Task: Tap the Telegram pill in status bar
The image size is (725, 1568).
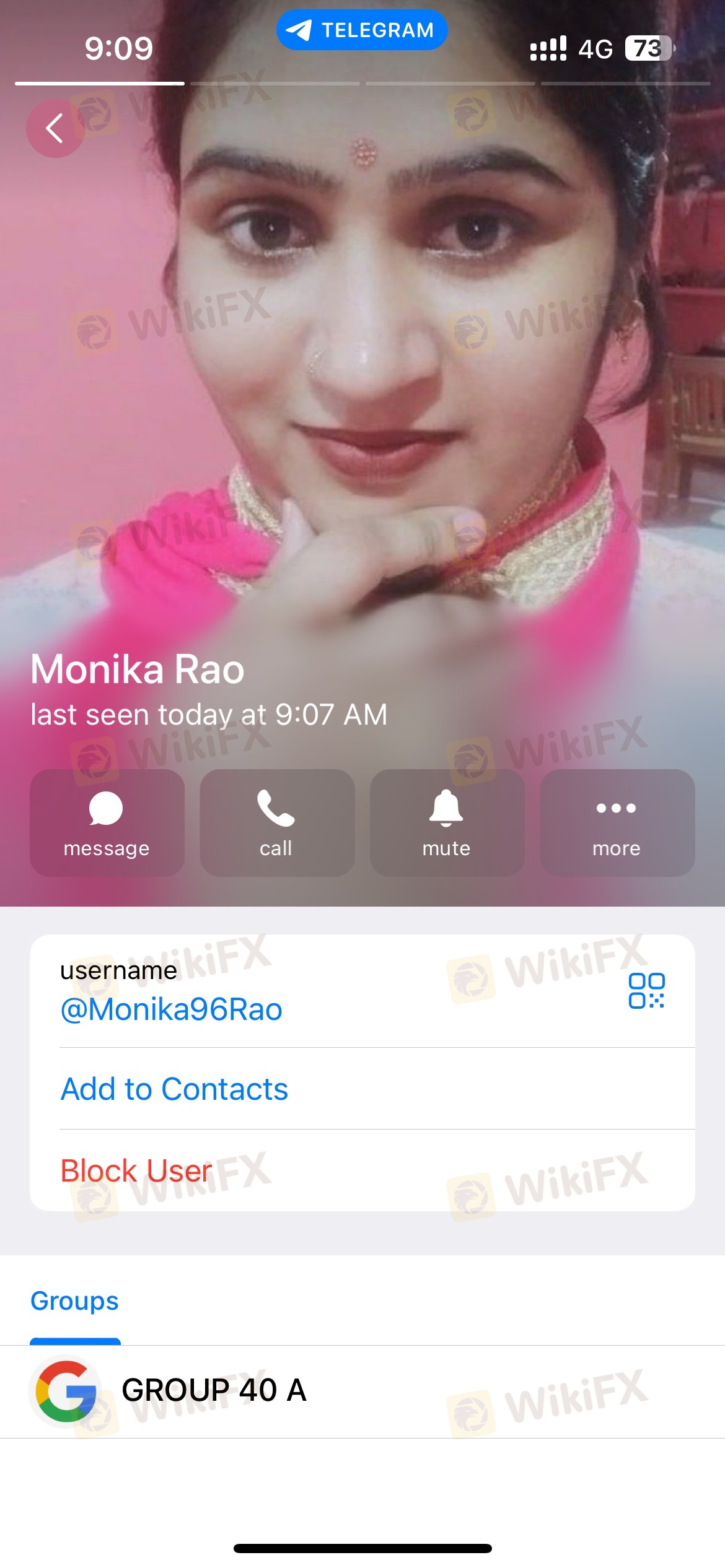Action: pyautogui.click(x=362, y=30)
